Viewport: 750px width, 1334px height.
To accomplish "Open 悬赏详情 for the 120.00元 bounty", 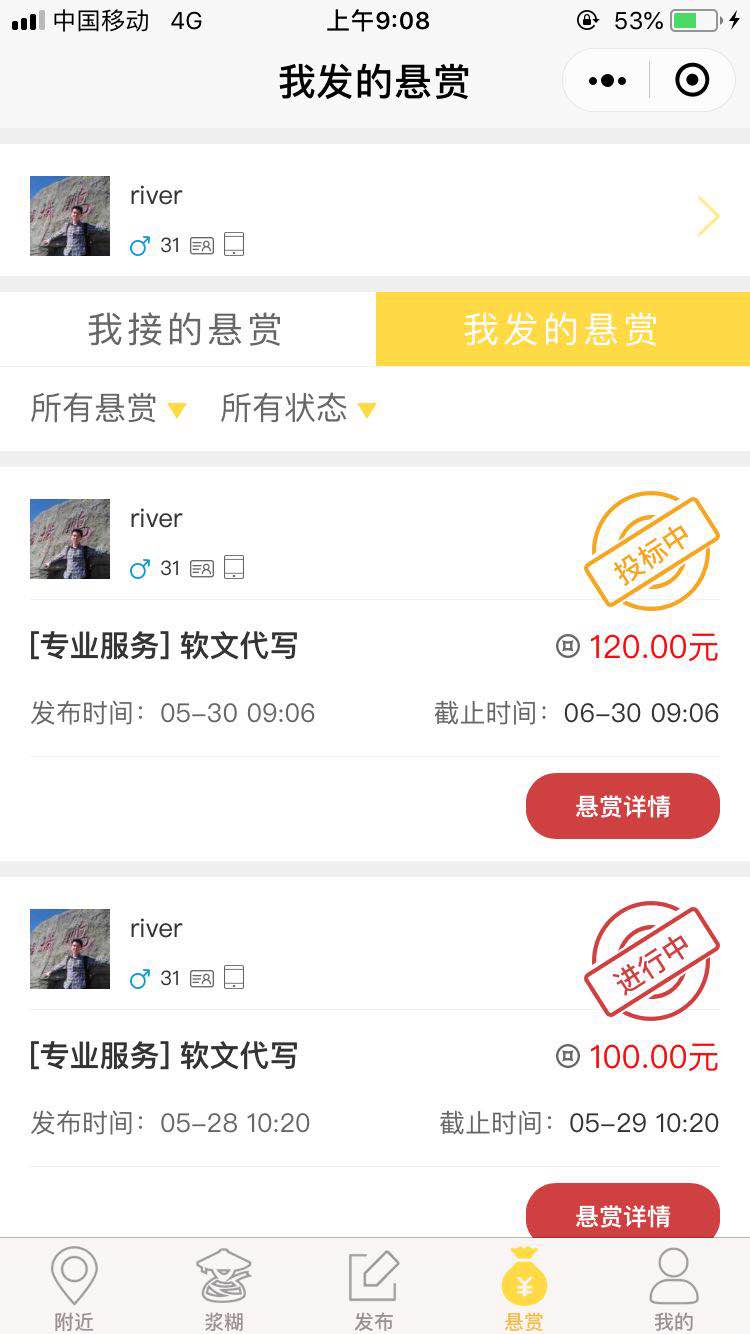I will (x=622, y=805).
